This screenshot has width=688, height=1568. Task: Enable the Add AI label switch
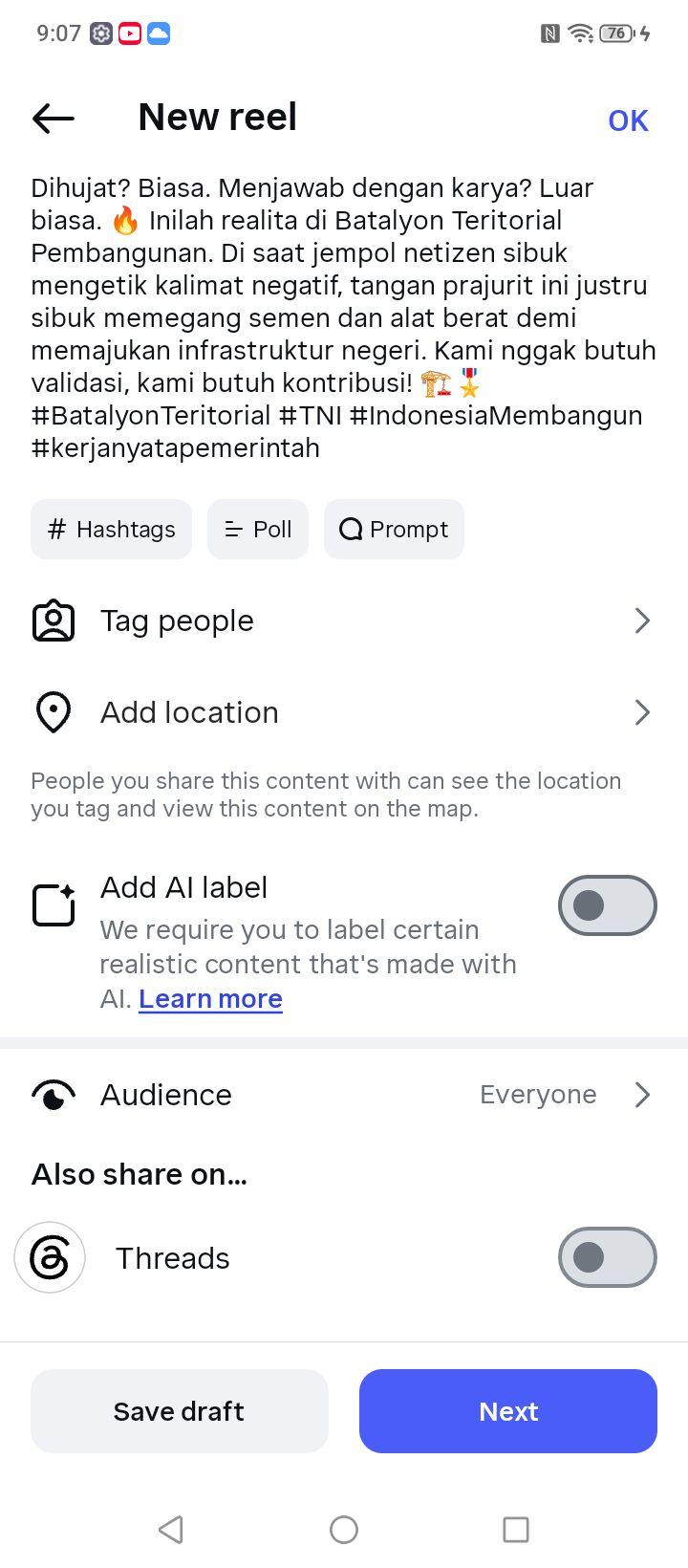click(608, 905)
